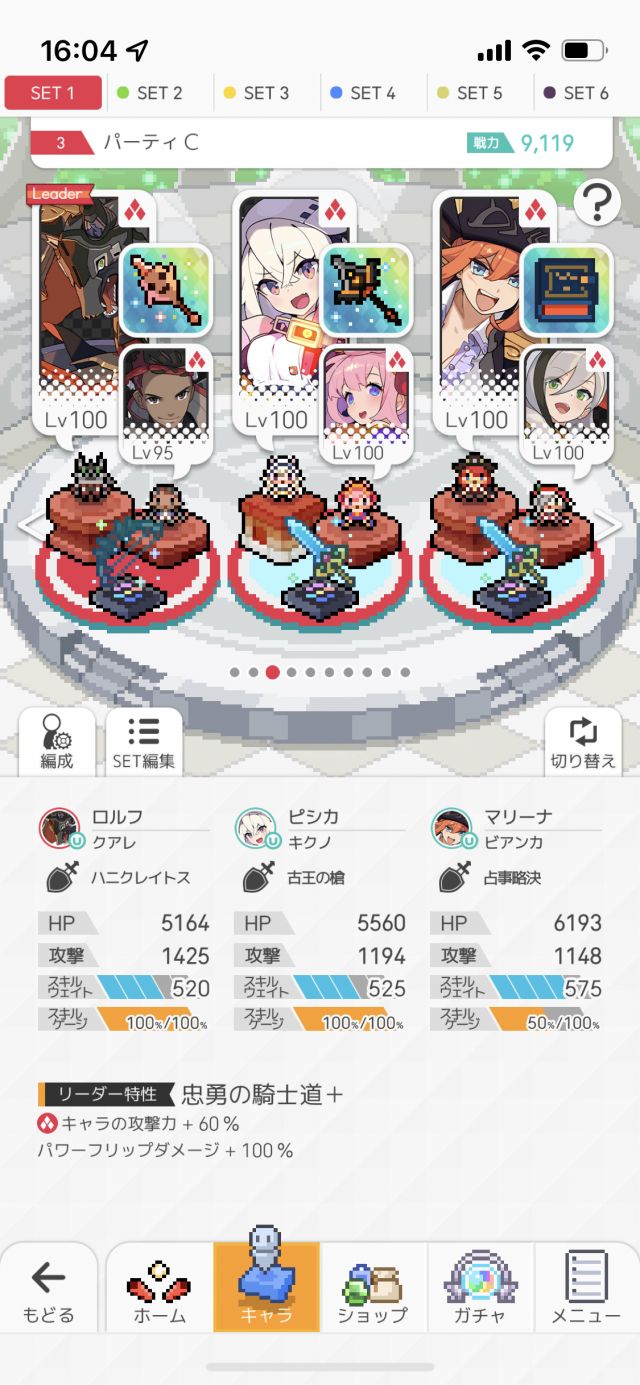Open the メニュー menu tab
Viewport: 640px width, 1385px height.
coord(587,1288)
